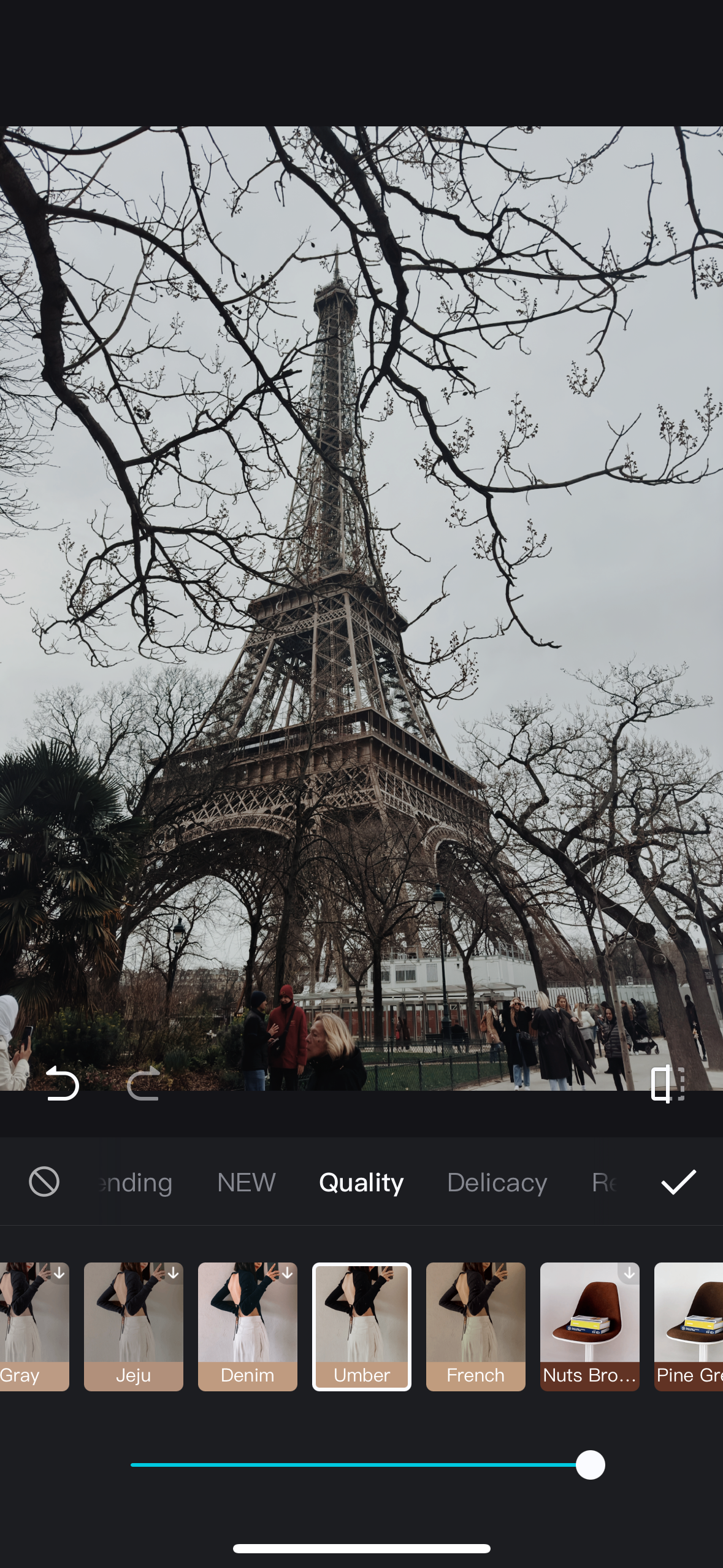Choose the Gray filter
Screen dimensions: 723x1568
point(31,1326)
